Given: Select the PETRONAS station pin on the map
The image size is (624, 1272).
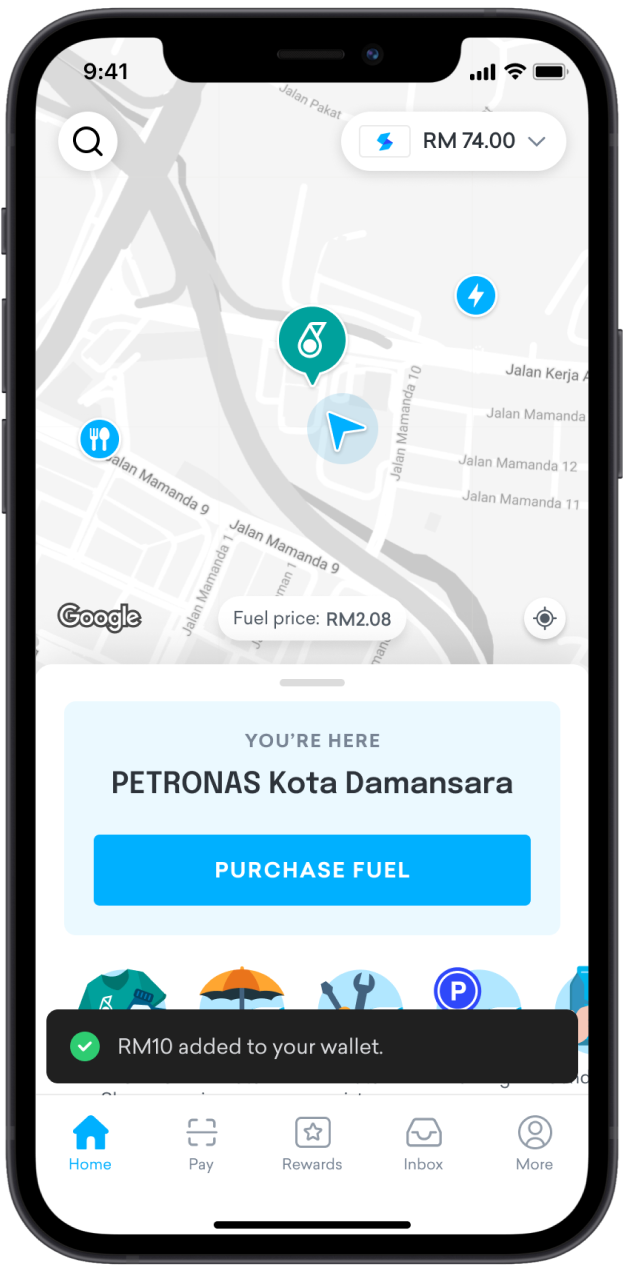Looking at the screenshot, I should coord(312,341).
